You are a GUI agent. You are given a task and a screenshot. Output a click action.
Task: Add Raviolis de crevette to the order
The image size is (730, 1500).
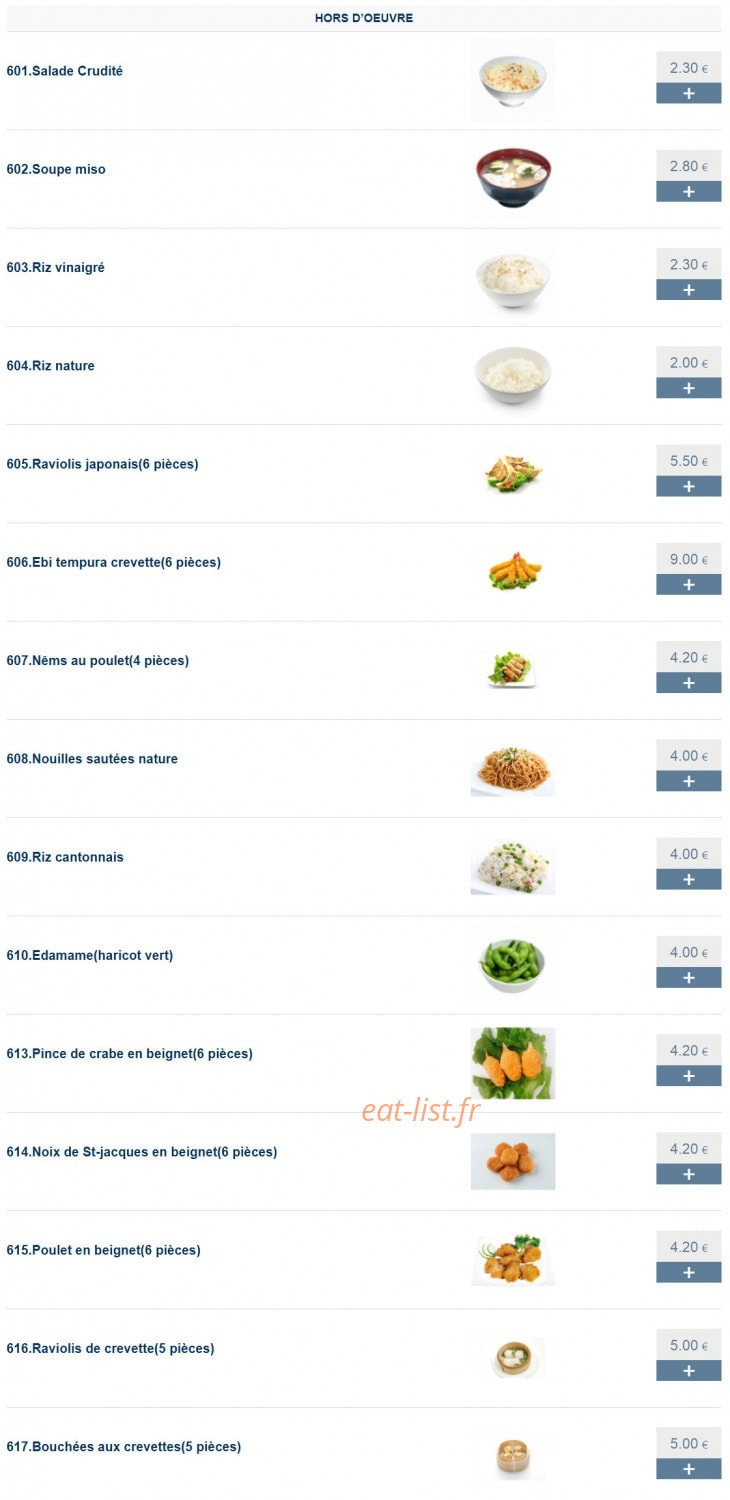688,1370
